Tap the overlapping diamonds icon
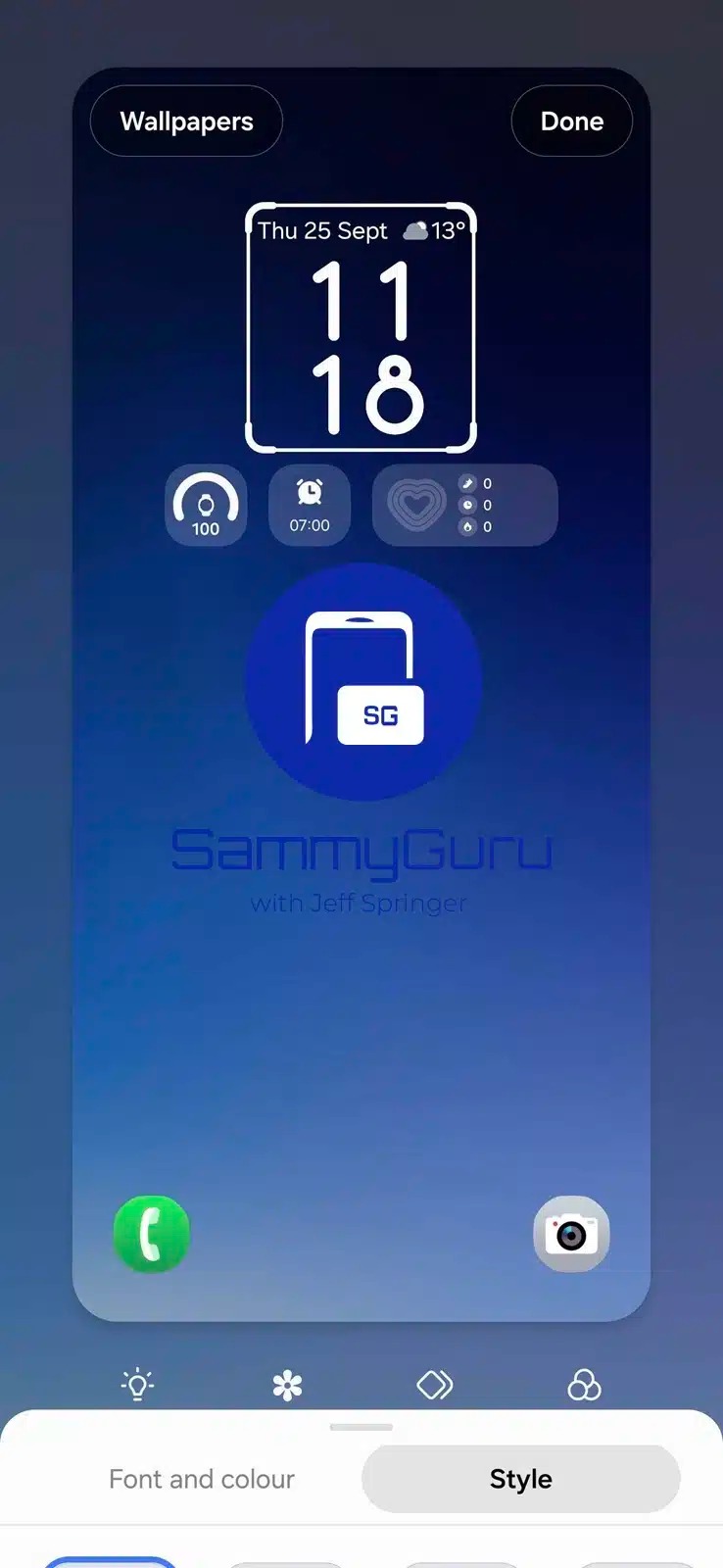Image resolution: width=723 pixels, height=1568 pixels. [x=435, y=1385]
